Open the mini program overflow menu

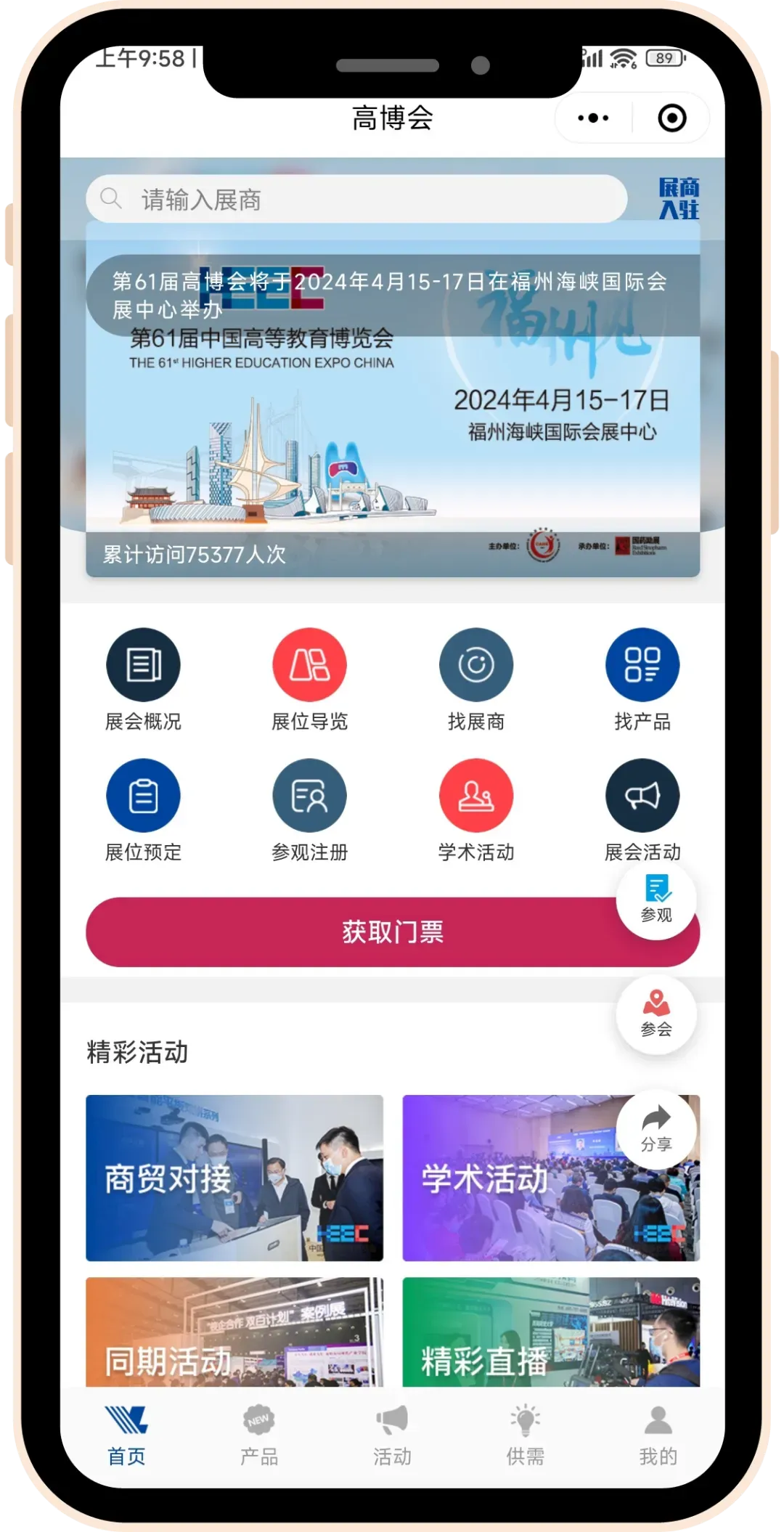[593, 118]
